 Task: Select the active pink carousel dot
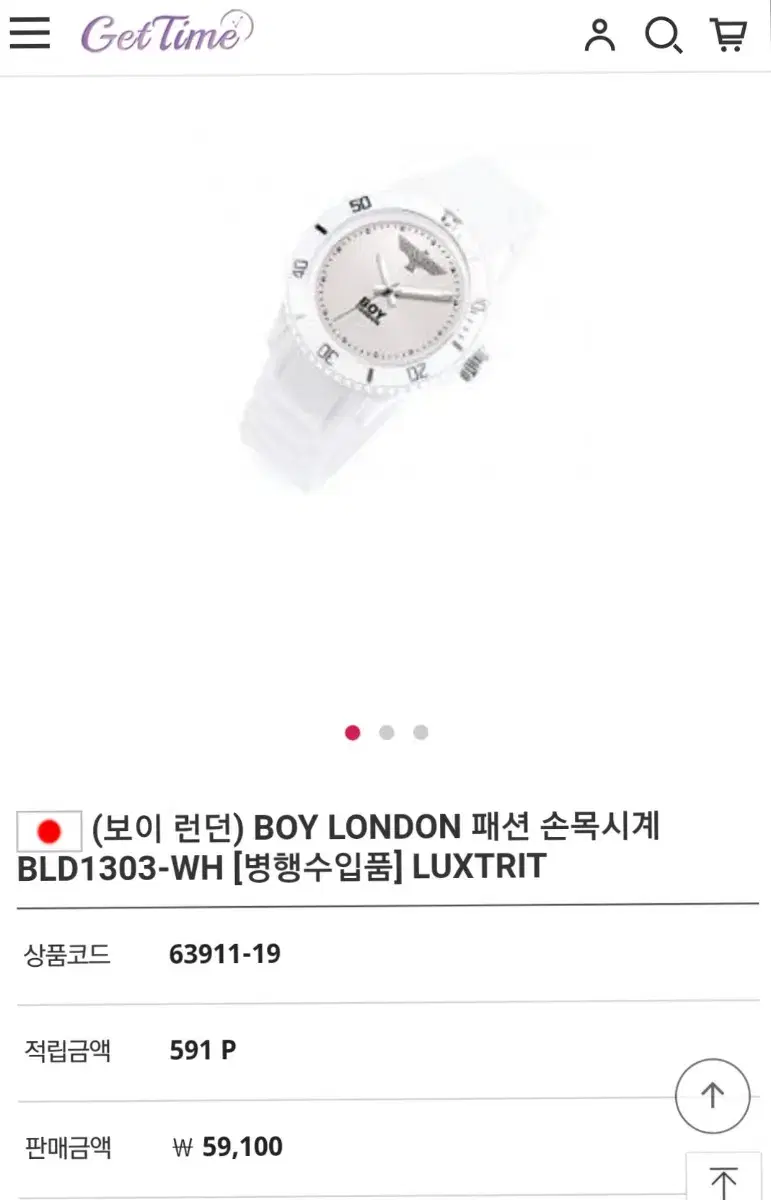point(352,733)
